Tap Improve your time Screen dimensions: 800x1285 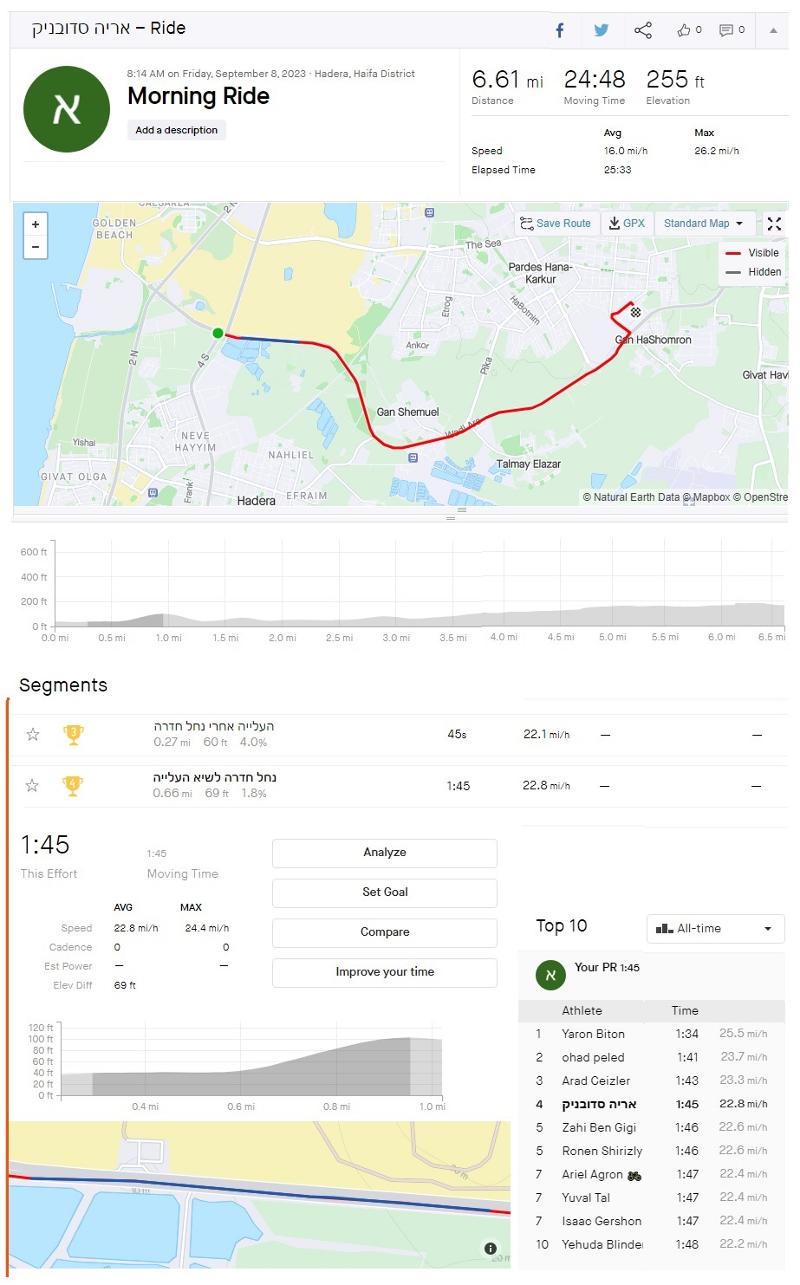click(x=385, y=972)
